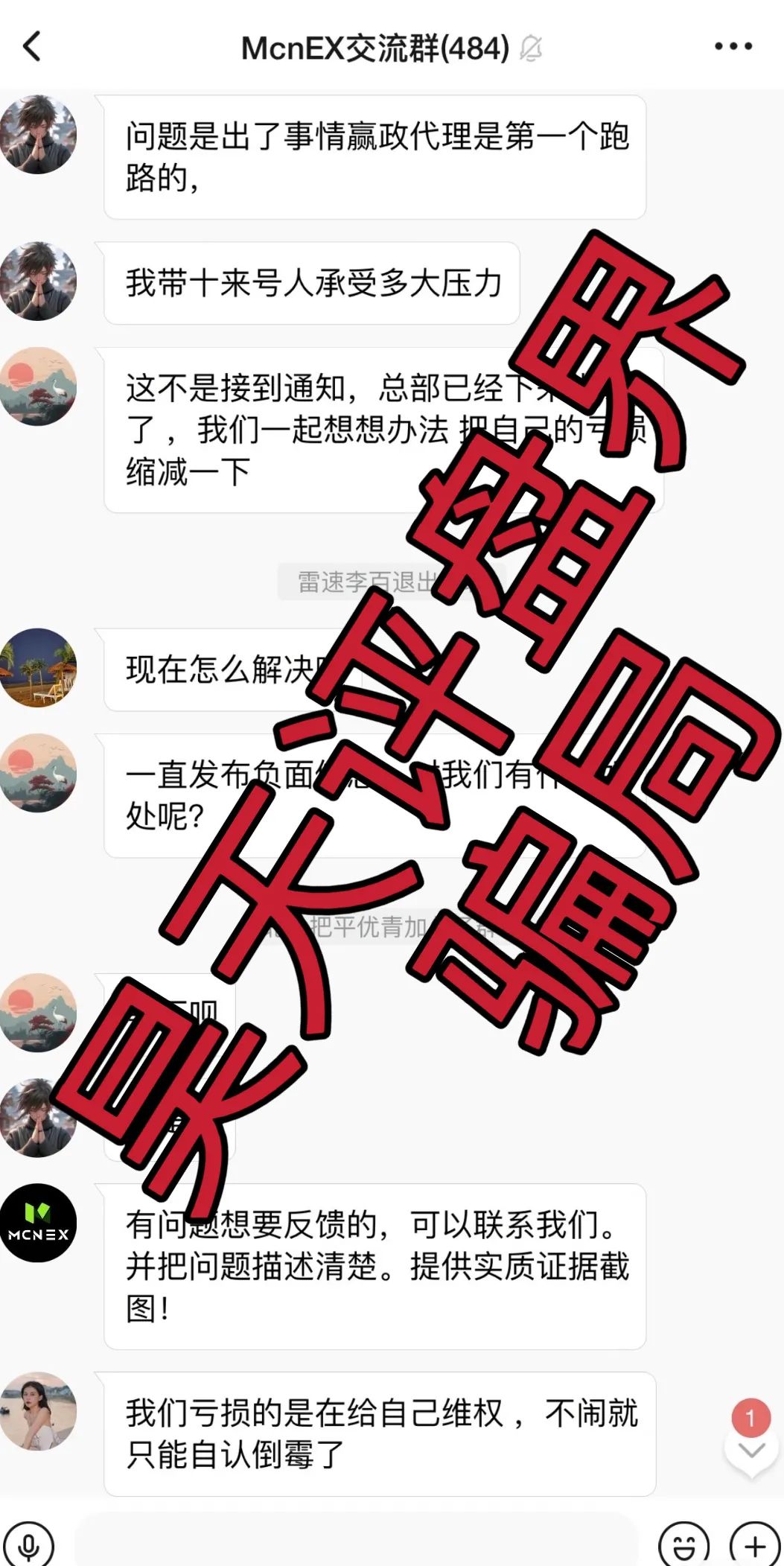Go back from the McnEX group chat

tap(31, 47)
